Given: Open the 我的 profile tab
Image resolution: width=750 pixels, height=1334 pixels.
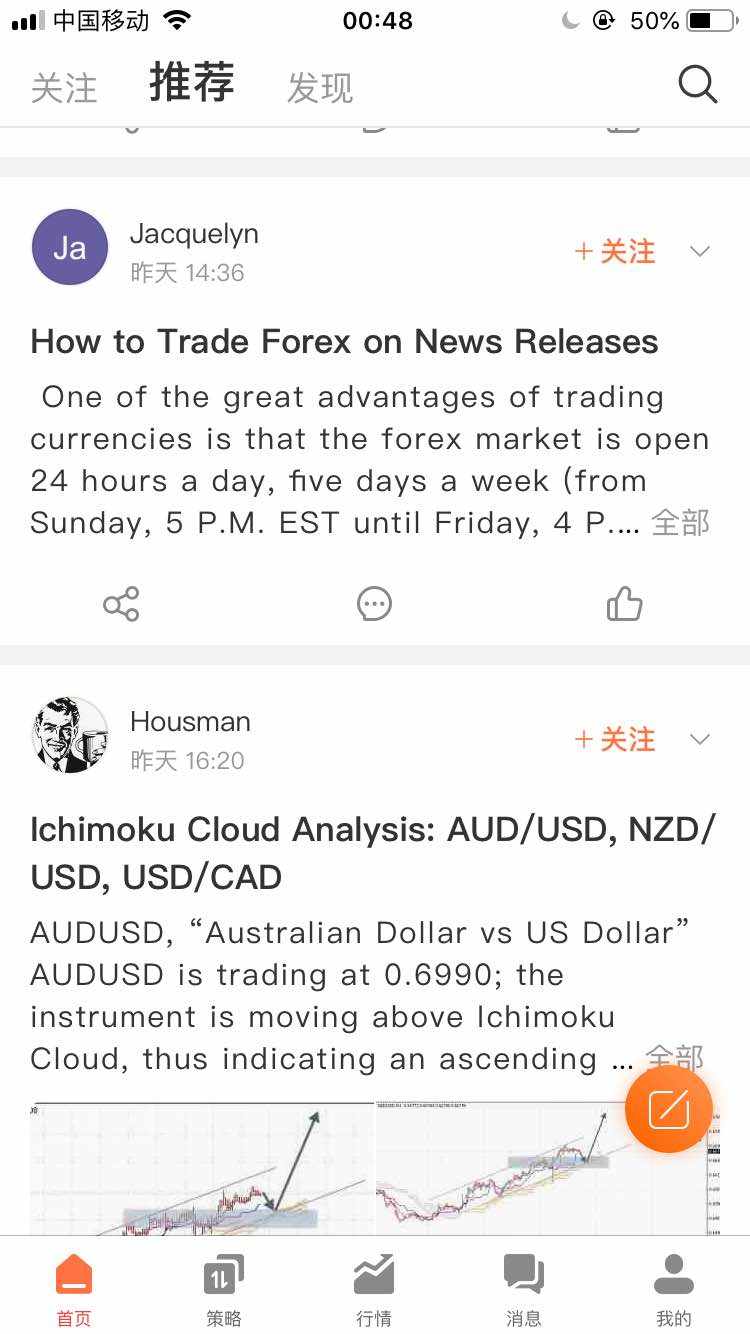Looking at the screenshot, I should (x=673, y=1290).
